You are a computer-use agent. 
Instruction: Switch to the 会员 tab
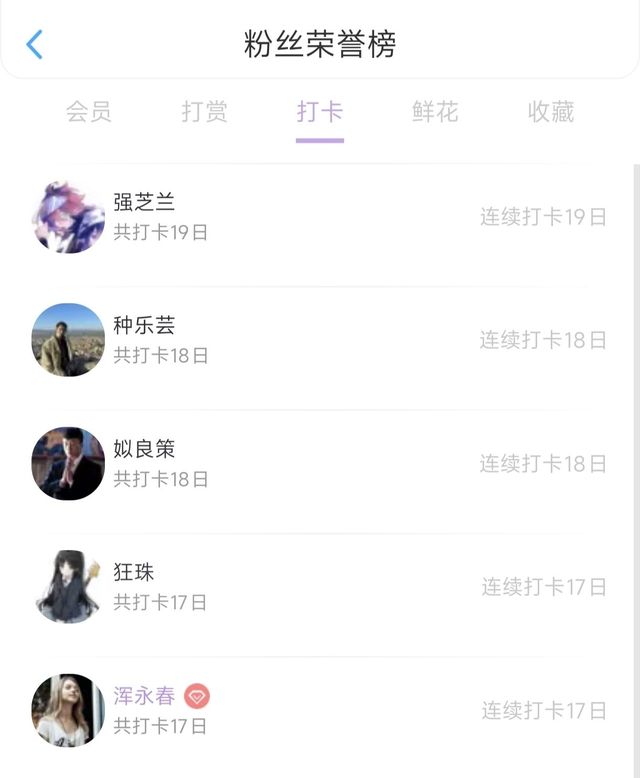click(x=89, y=112)
